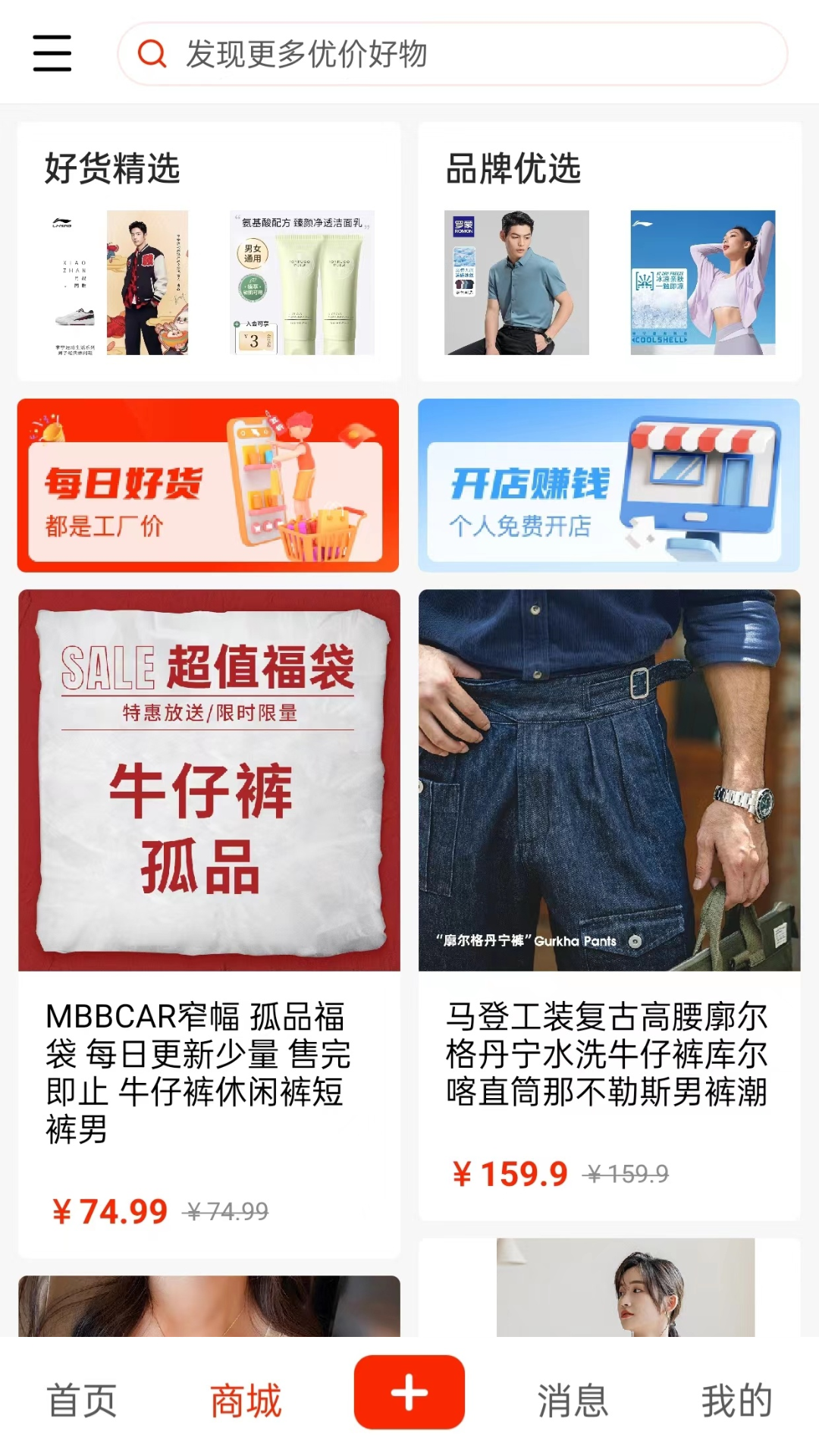Open the 我的 tab
Screen dimensions: 819x1456
[x=736, y=1400]
